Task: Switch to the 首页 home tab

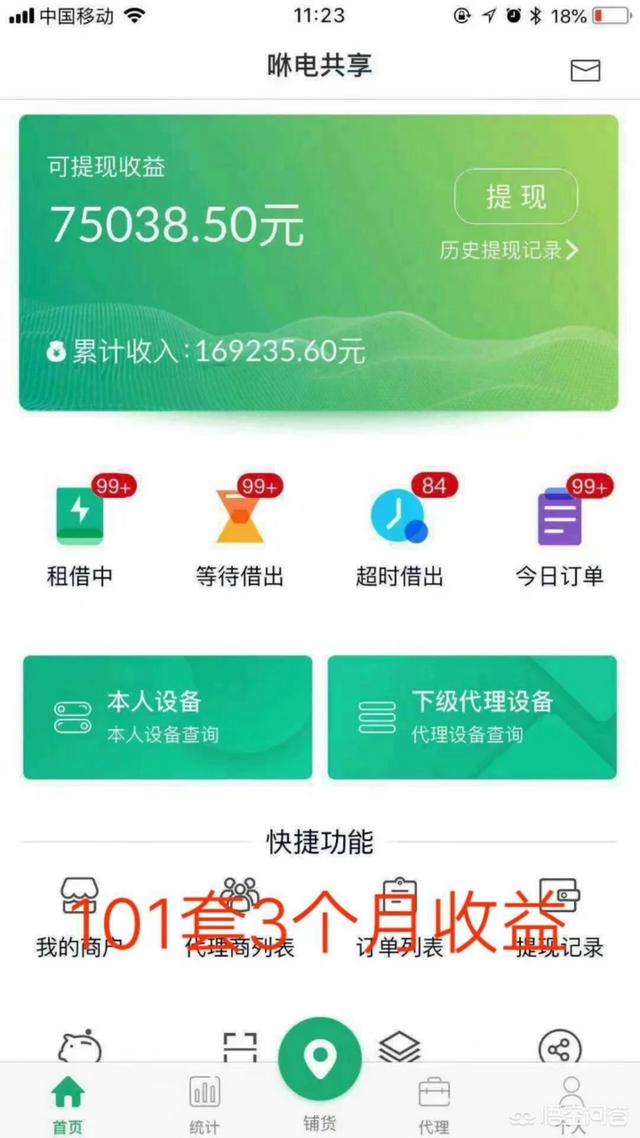Action: pyautogui.click(x=68, y=1103)
